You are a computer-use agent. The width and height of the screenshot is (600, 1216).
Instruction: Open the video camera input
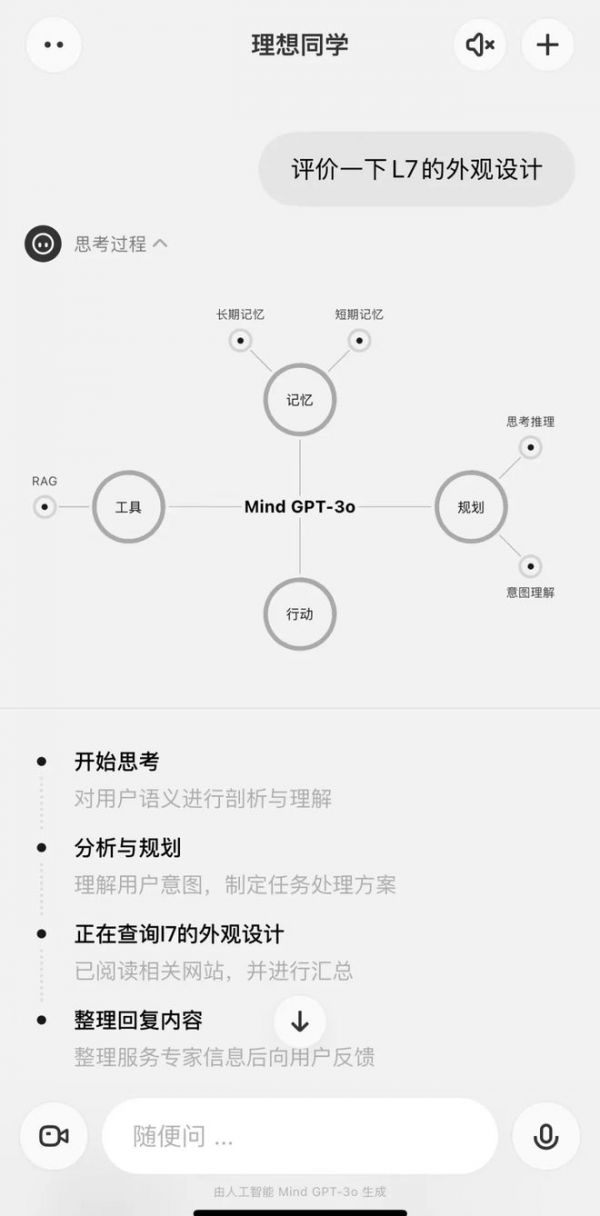pyautogui.click(x=54, y=1136)
